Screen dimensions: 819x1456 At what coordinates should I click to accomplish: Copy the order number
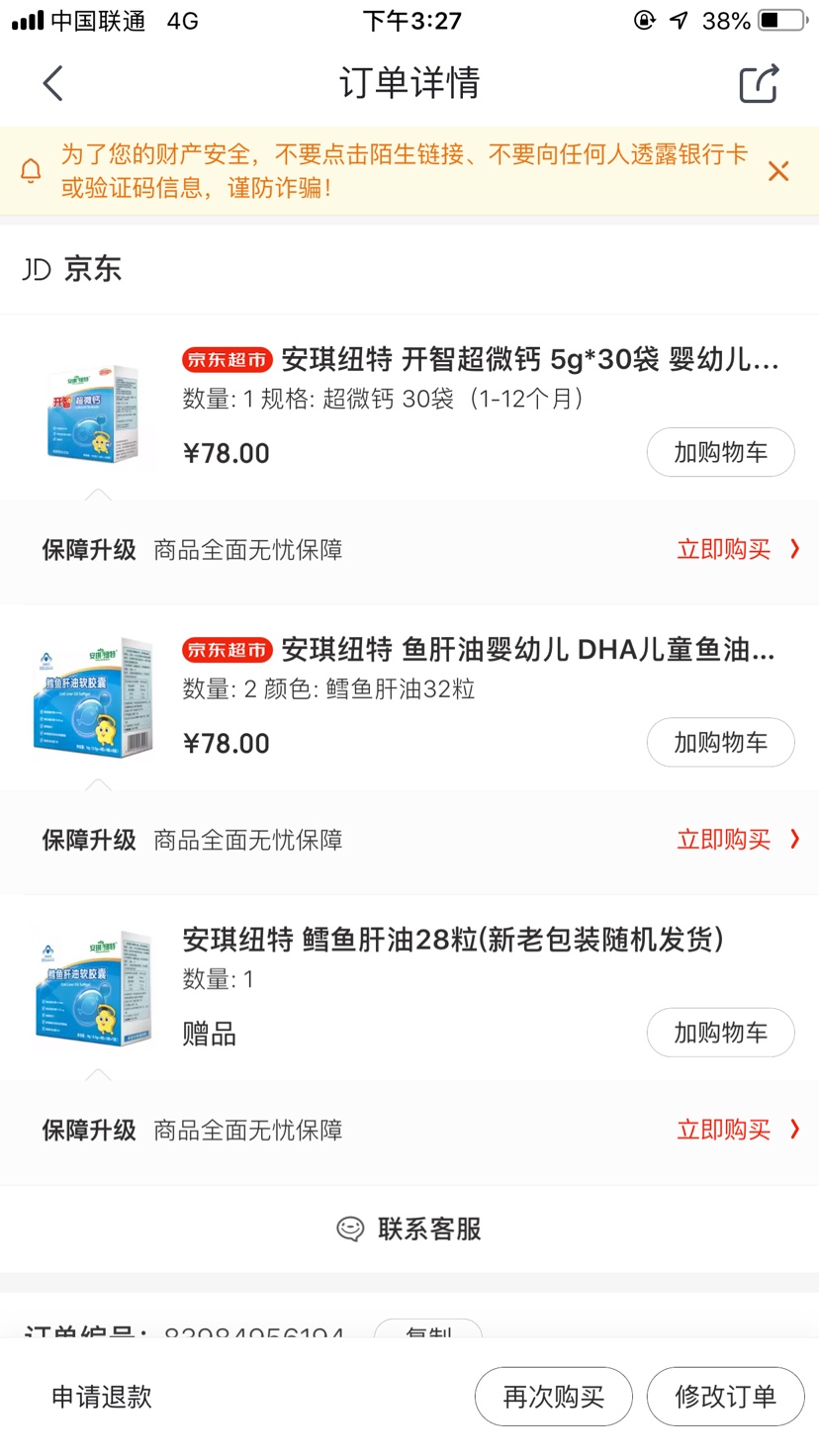[428, 1330]
